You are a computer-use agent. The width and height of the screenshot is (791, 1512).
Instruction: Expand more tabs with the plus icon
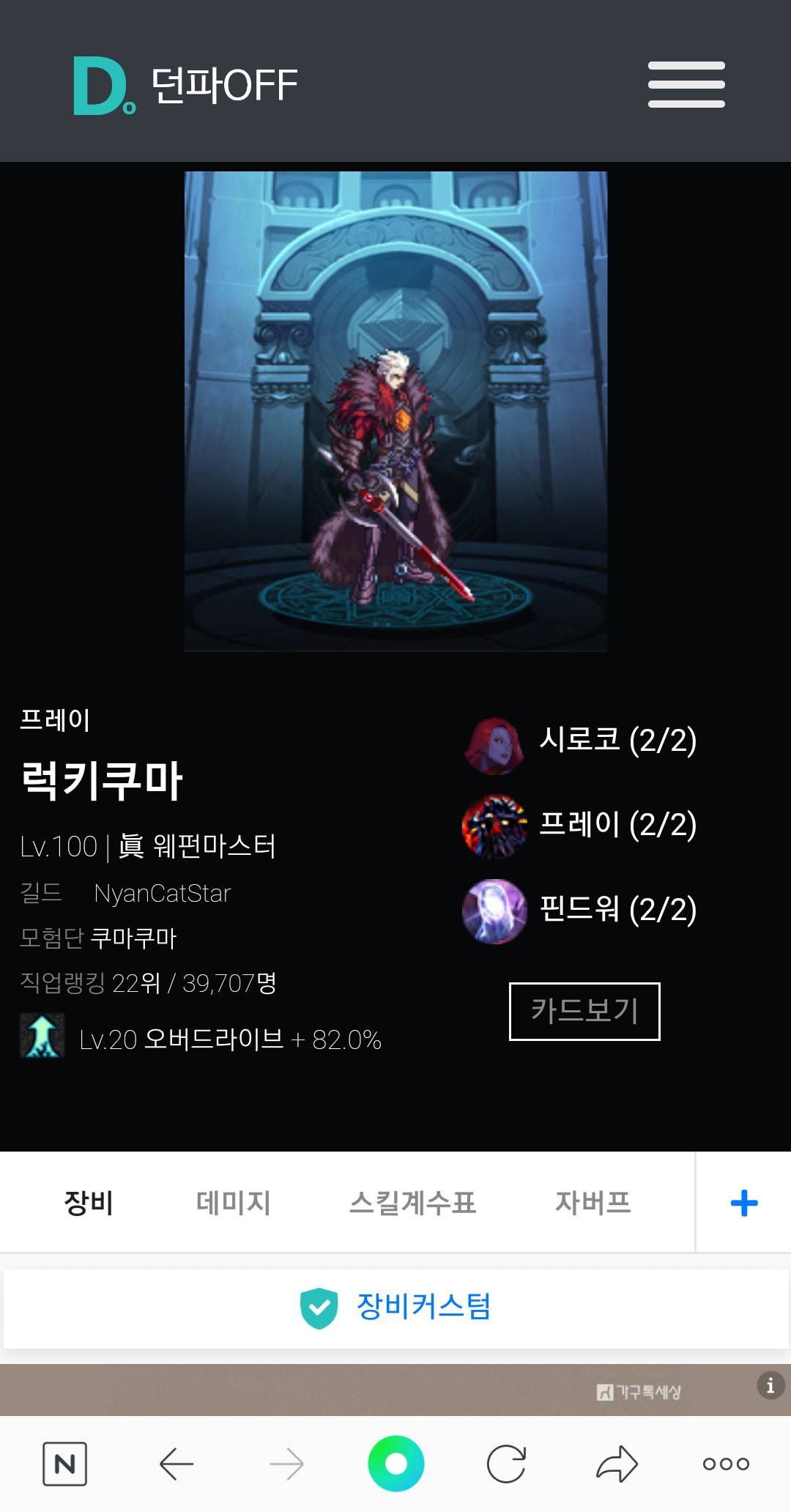[x=743, y=1203]
